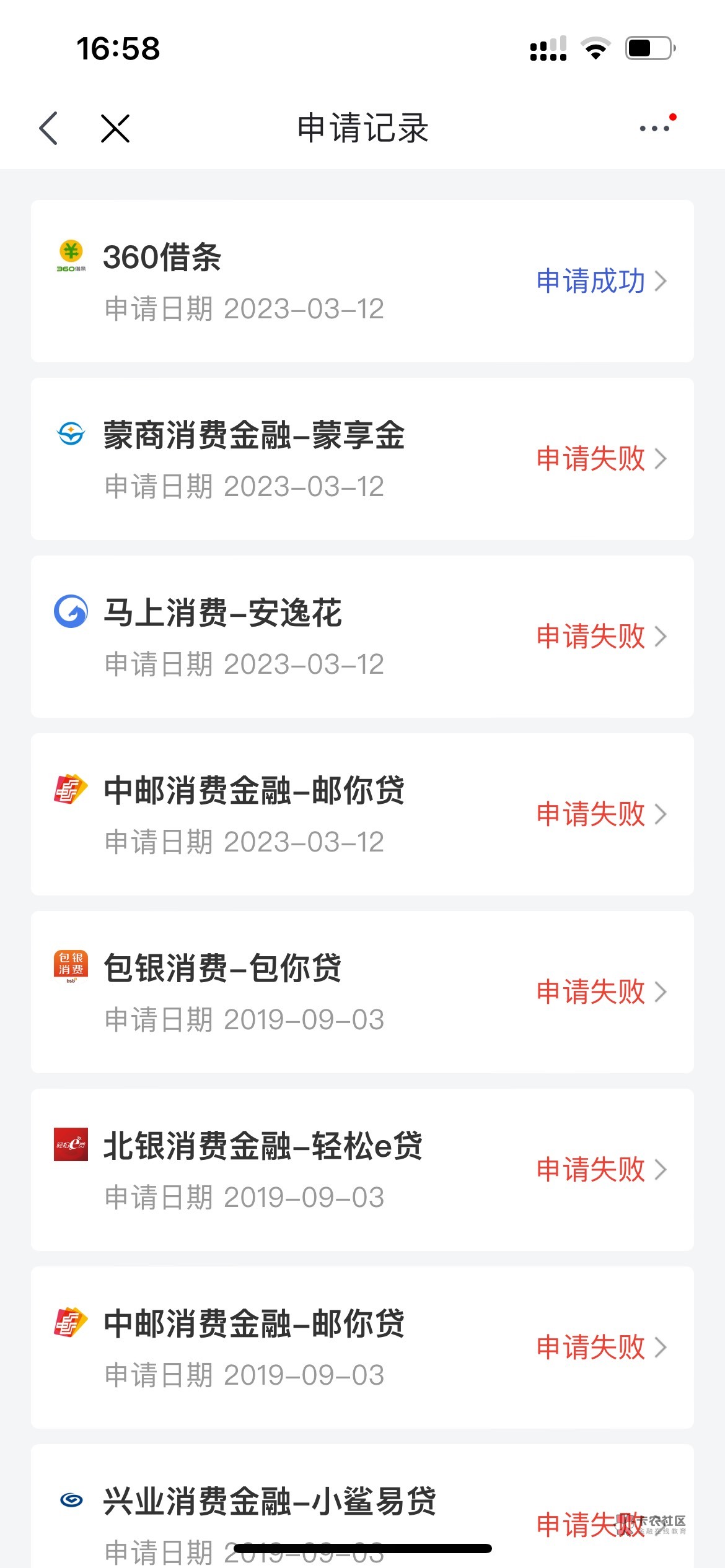Viewport: 725px width, 1568px height.
Task: Open the 北银消费金融-轻松e贷 record
Action: pos(362,1170)
